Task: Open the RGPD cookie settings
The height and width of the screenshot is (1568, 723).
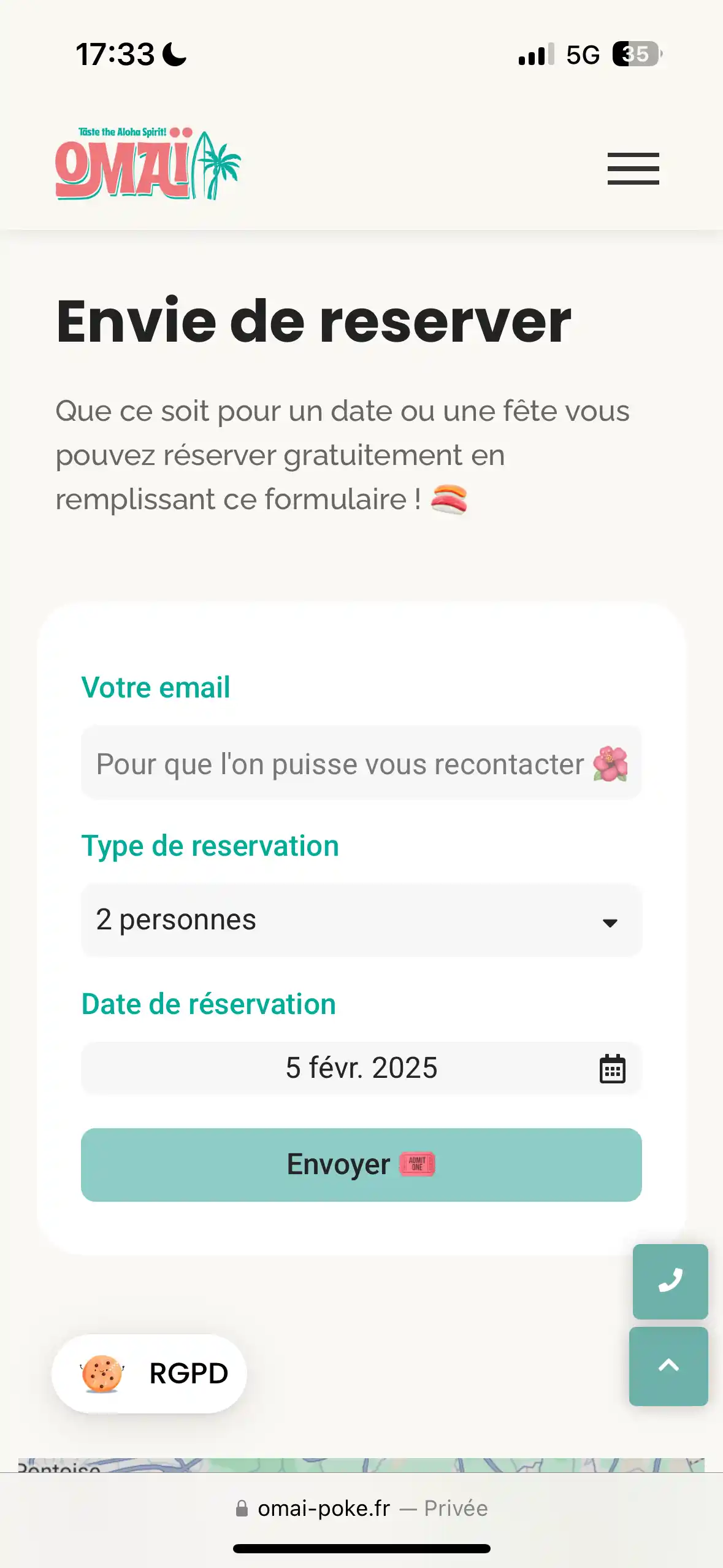Action: [149, 1374]
